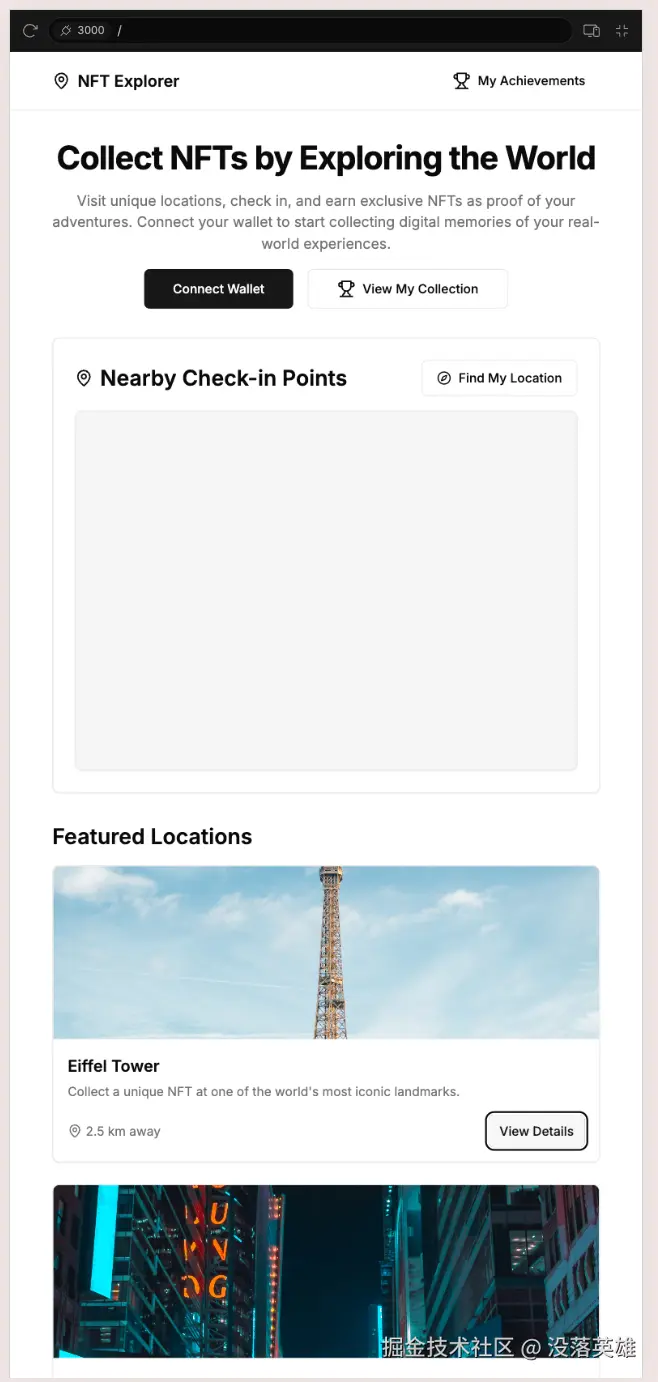The image size is (658, 1382).
Task: View Details for Eiffel Tower
Action: pos(536,1131)
